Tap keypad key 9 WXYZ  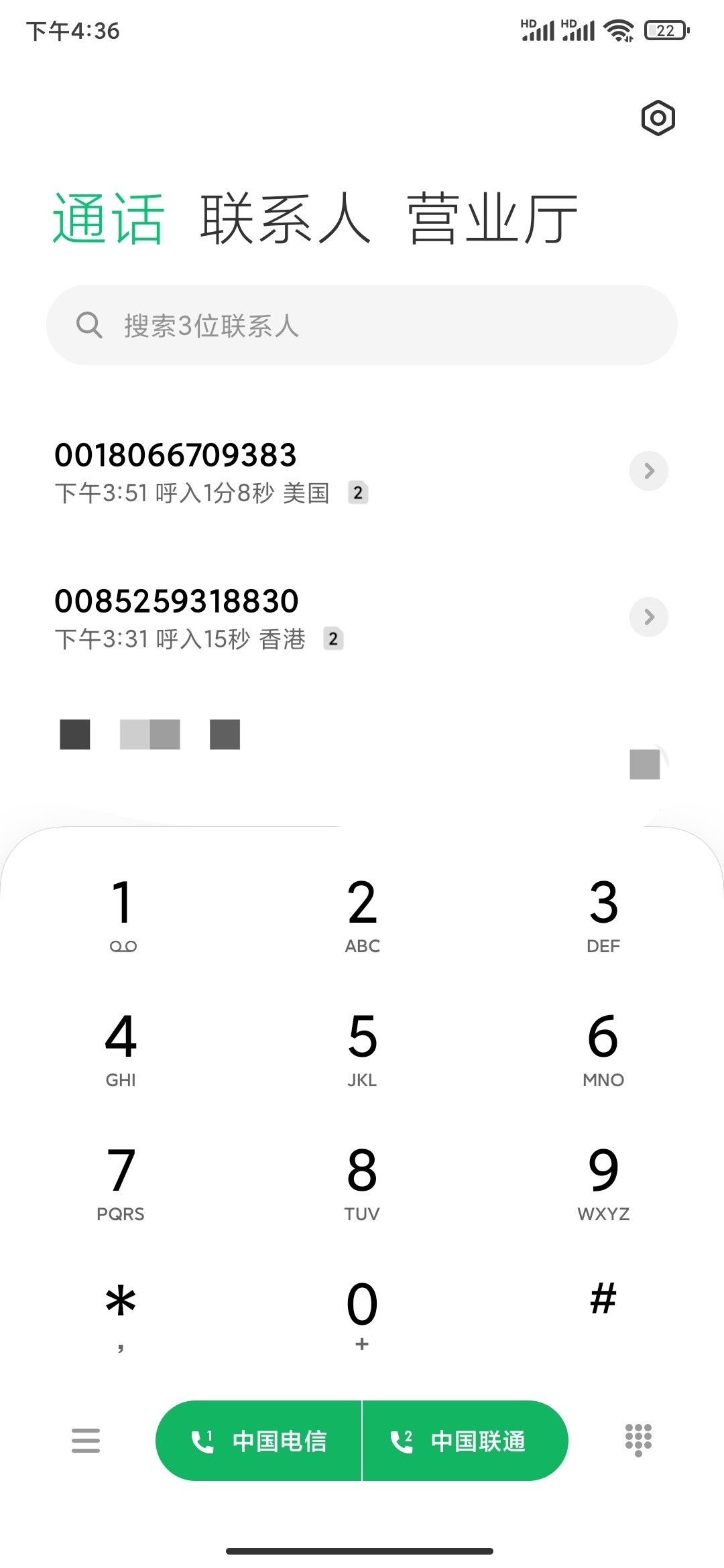point(603,1181)
